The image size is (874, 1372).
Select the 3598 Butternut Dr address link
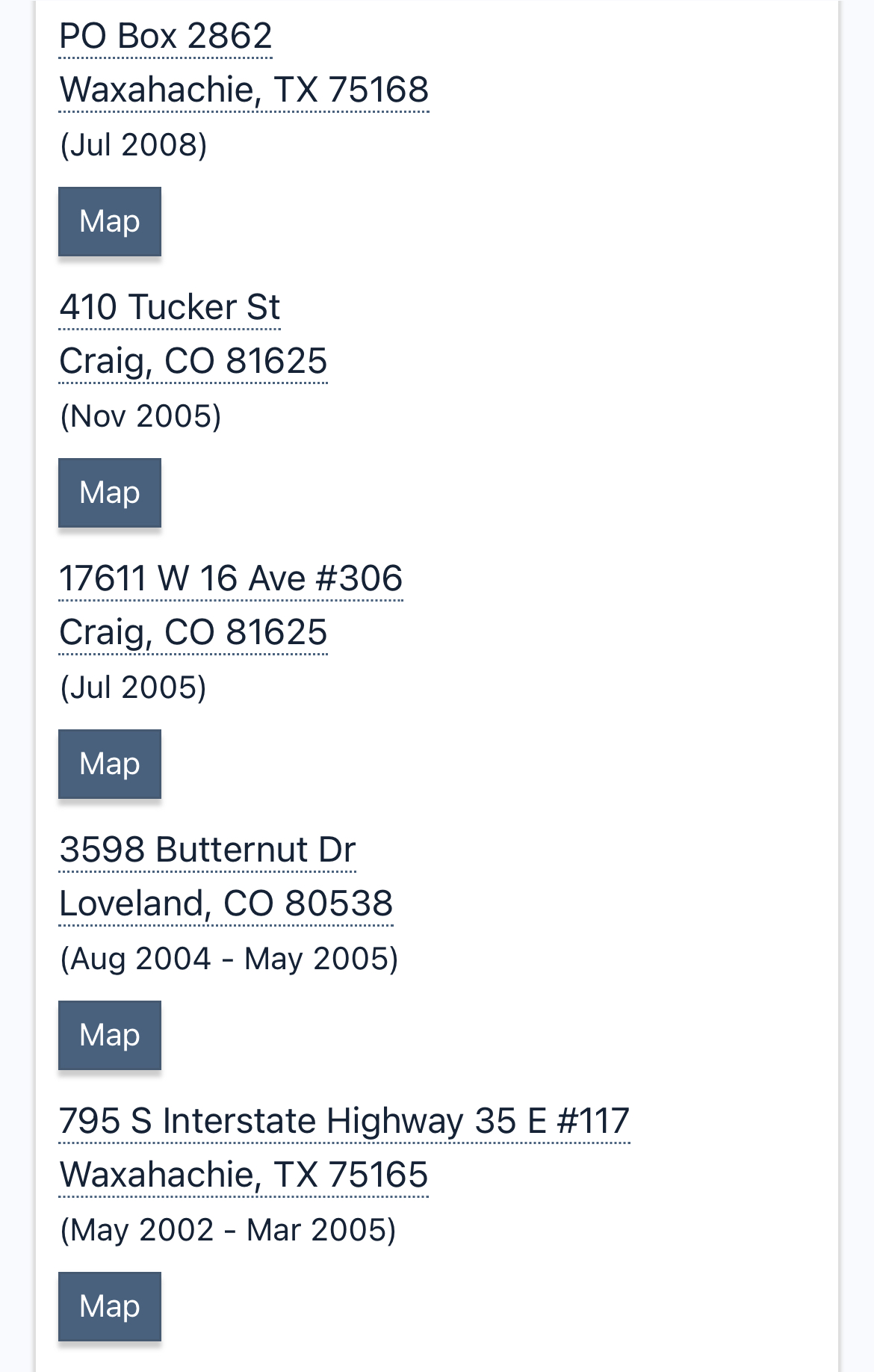[208, 850]
